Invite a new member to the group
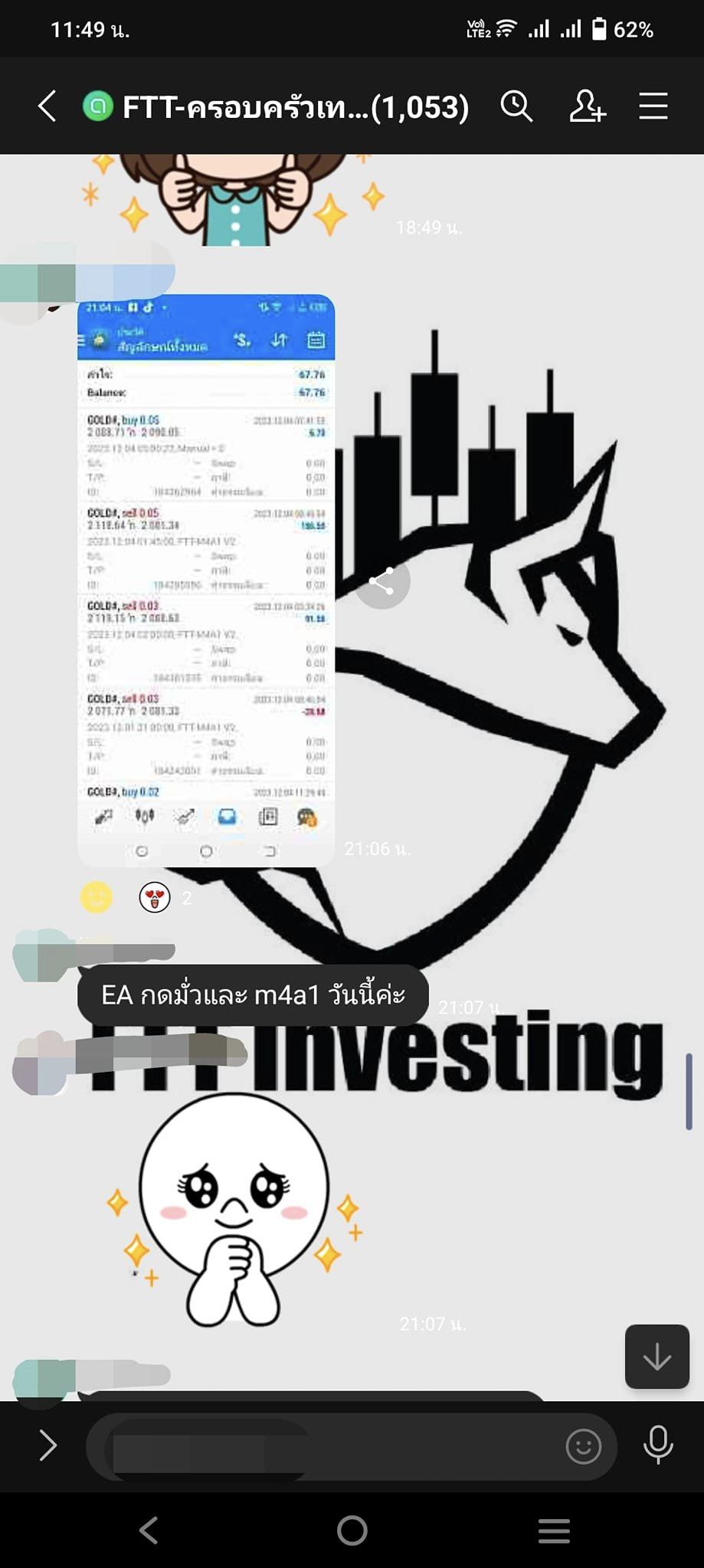Image resolution: width=704 pixels, height=1568 pixels. [587, 106]
